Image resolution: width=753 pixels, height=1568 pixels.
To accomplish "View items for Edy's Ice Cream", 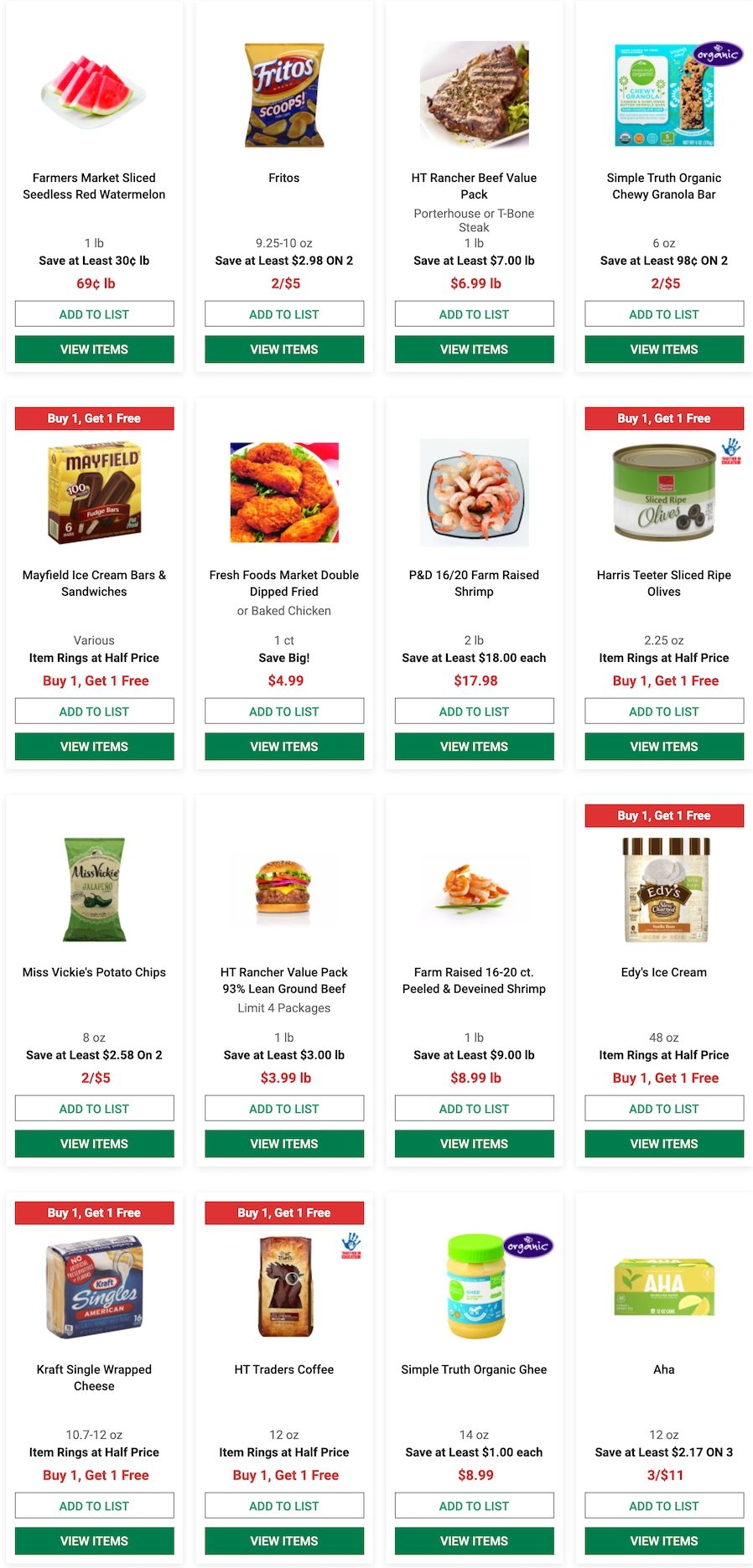I will click(x=664, y=1144).
